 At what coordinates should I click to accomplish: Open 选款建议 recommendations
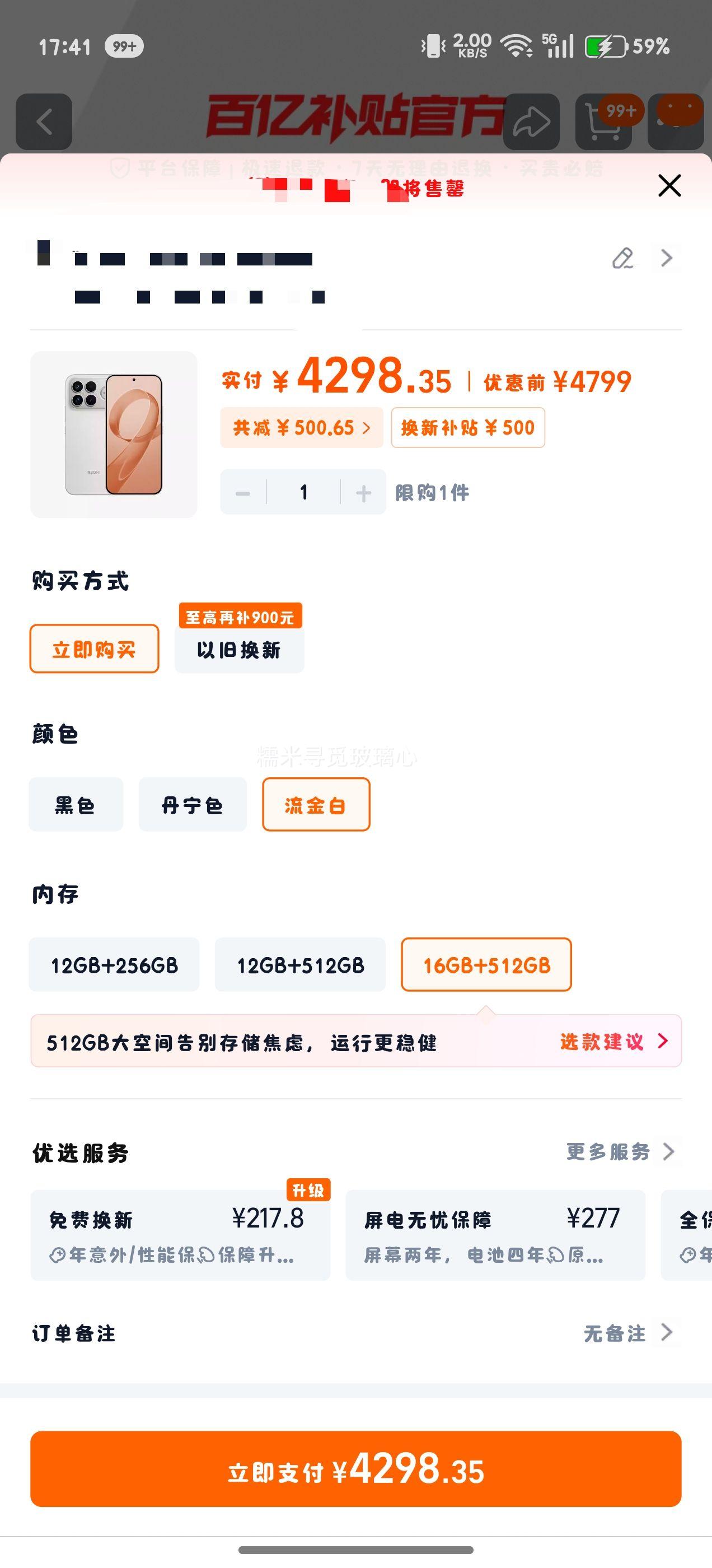point(613,1042)
